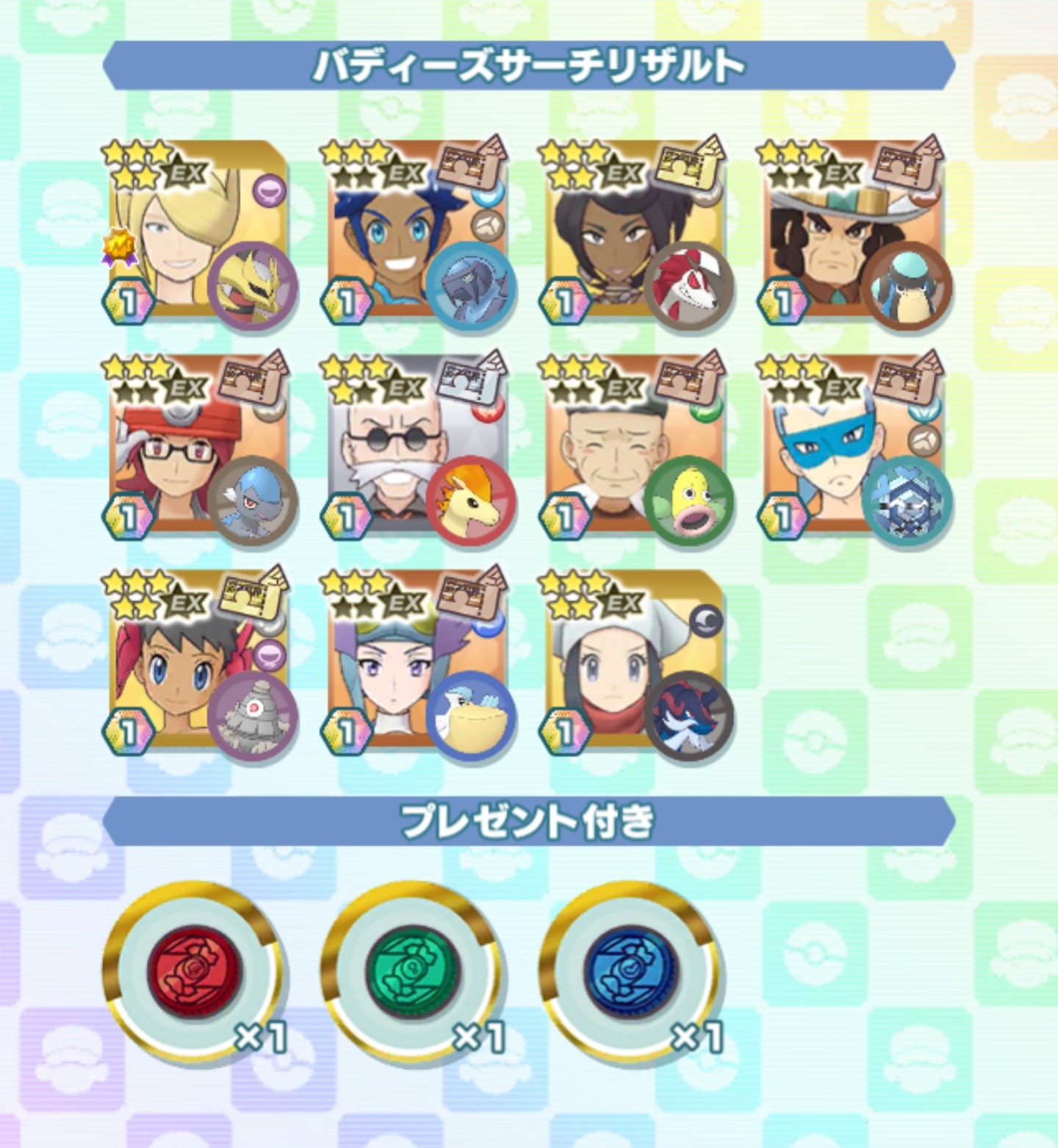Screen dimensions: 1058x1148
Task: Open Clay's card with the cowboy hat
Action: click(854, 232)
